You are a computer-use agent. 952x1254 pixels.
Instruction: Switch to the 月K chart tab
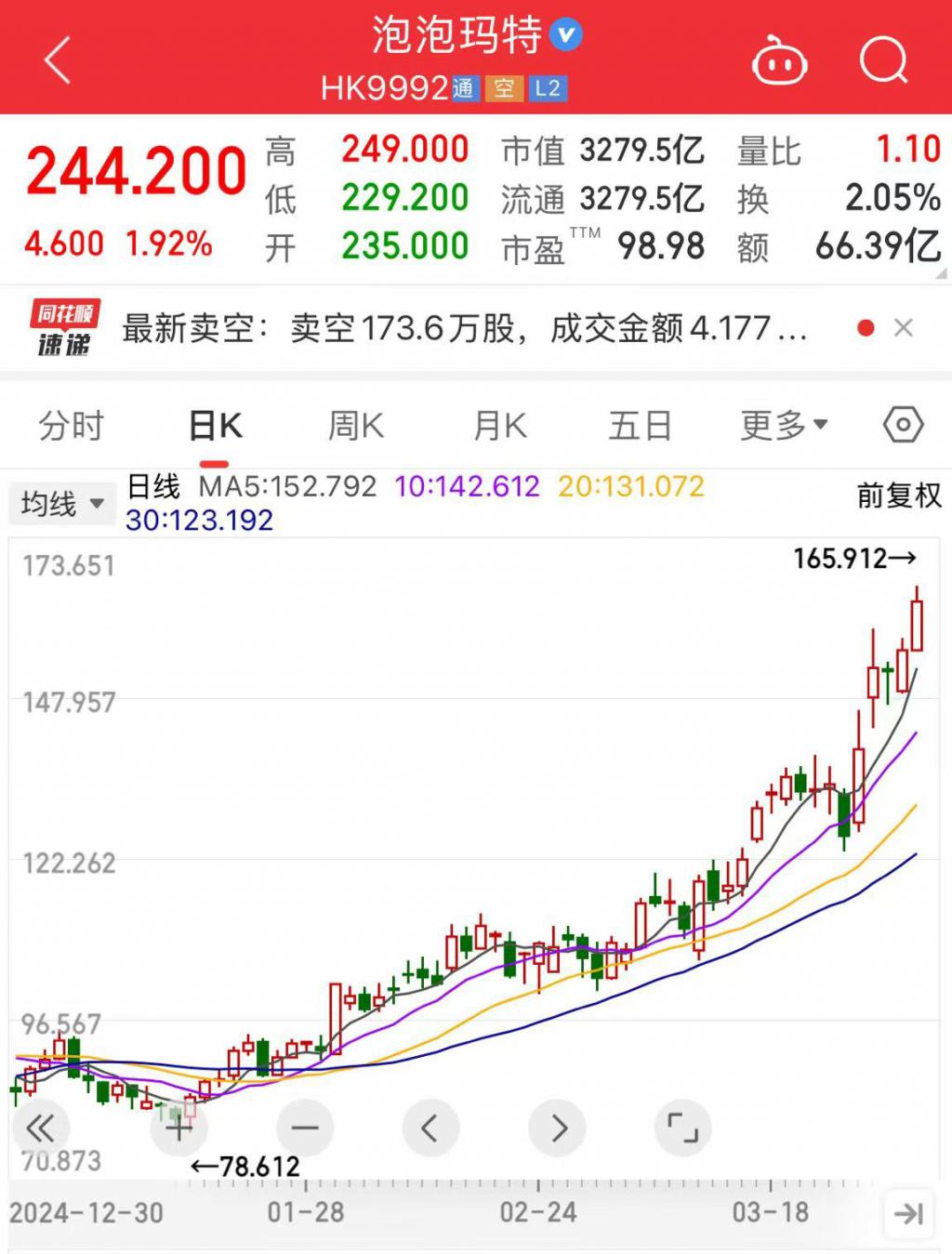[x=499, y=426]
